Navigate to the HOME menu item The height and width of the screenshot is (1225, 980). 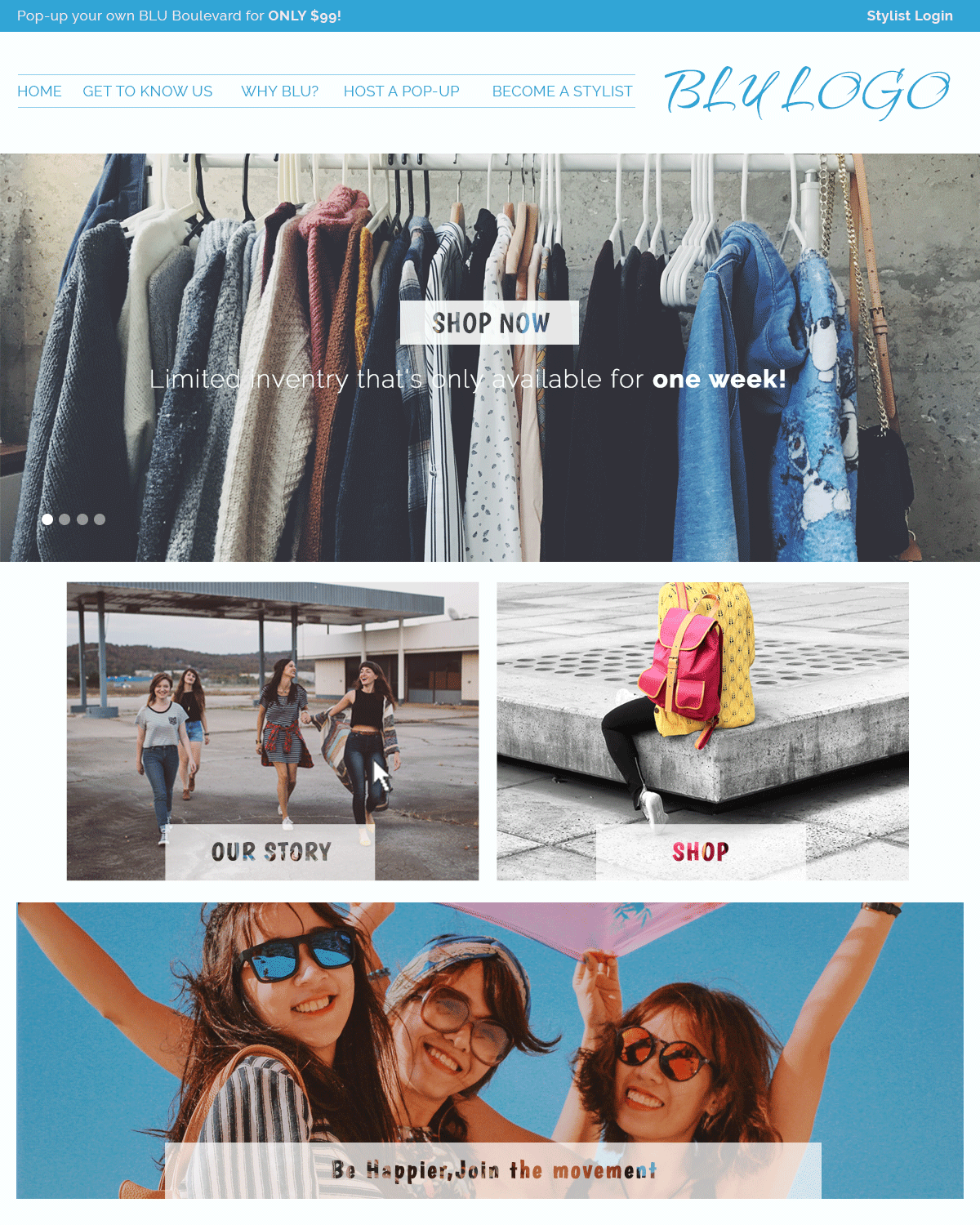[x=39, y=91]
